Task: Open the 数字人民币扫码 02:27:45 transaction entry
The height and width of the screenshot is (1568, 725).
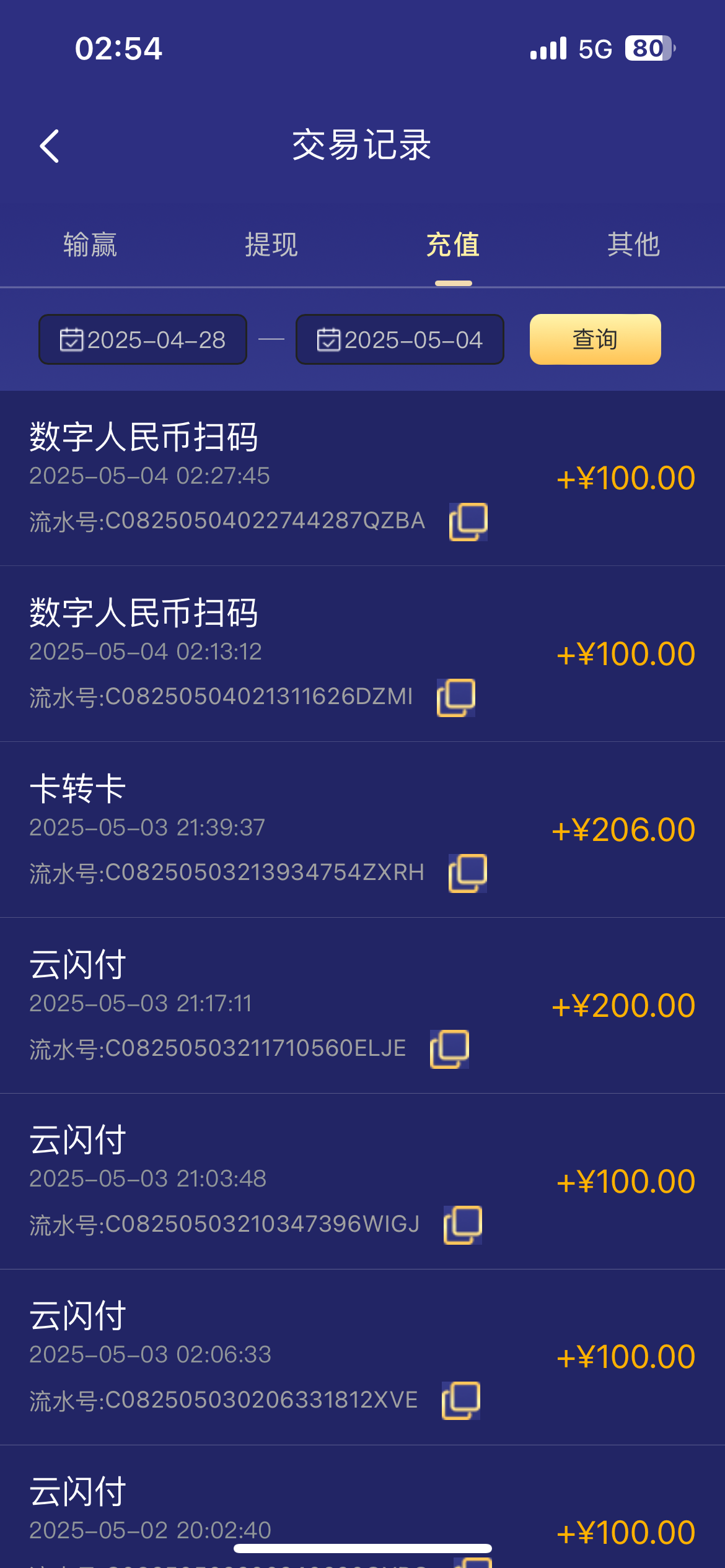Action: pyautogui.click(x=248, y=477)
